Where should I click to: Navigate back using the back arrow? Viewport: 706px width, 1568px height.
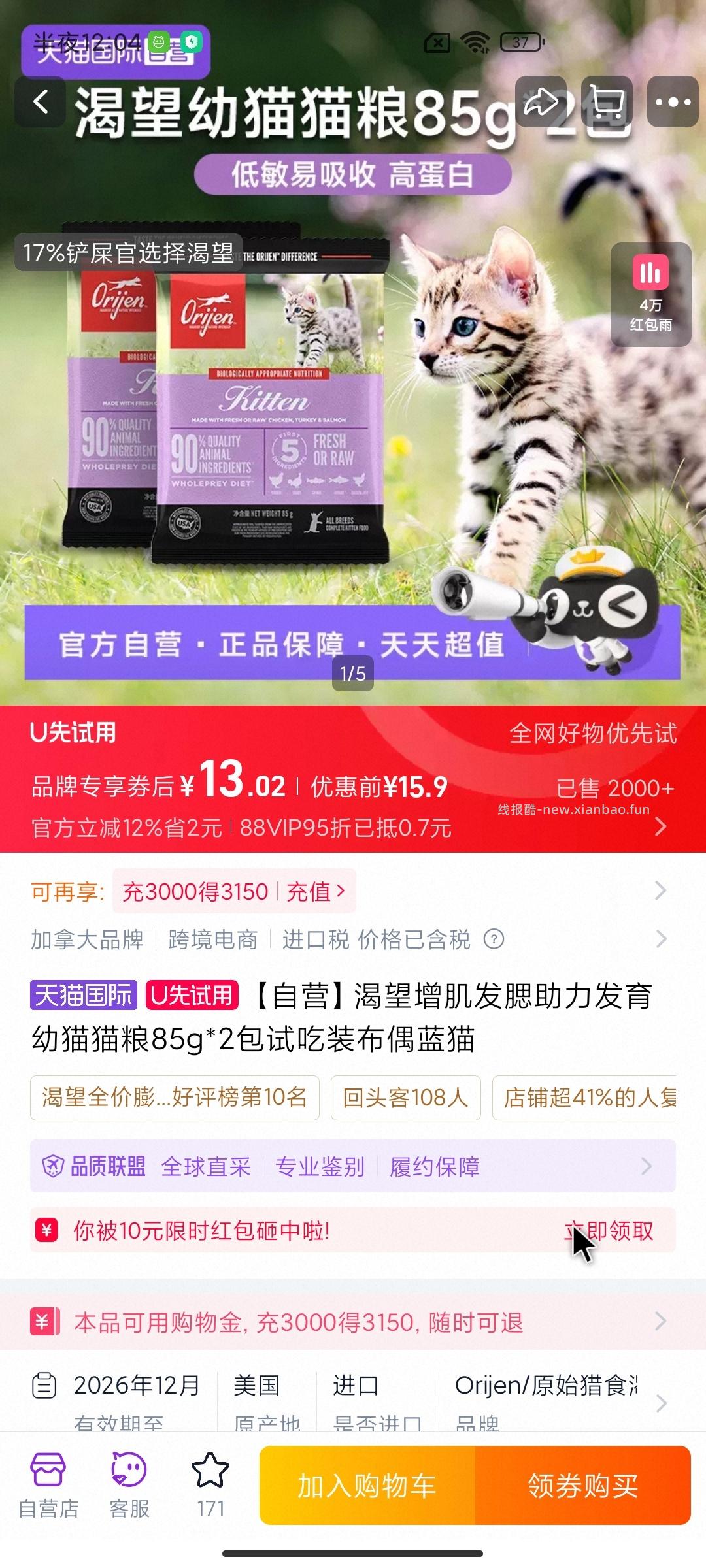pyautogui.click(x=41, y=103)
